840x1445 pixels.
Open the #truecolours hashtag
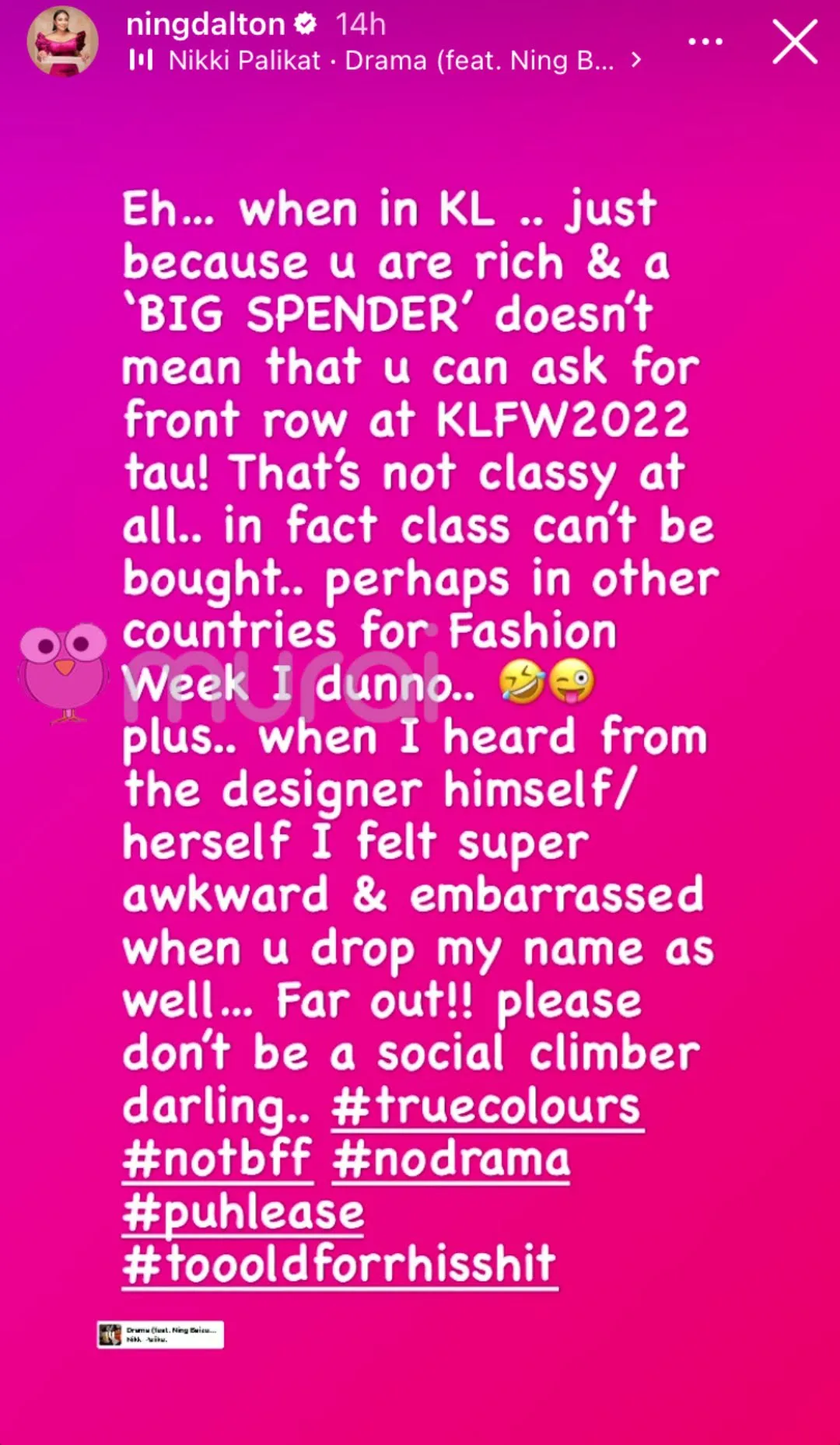(x=487, y=1106)
